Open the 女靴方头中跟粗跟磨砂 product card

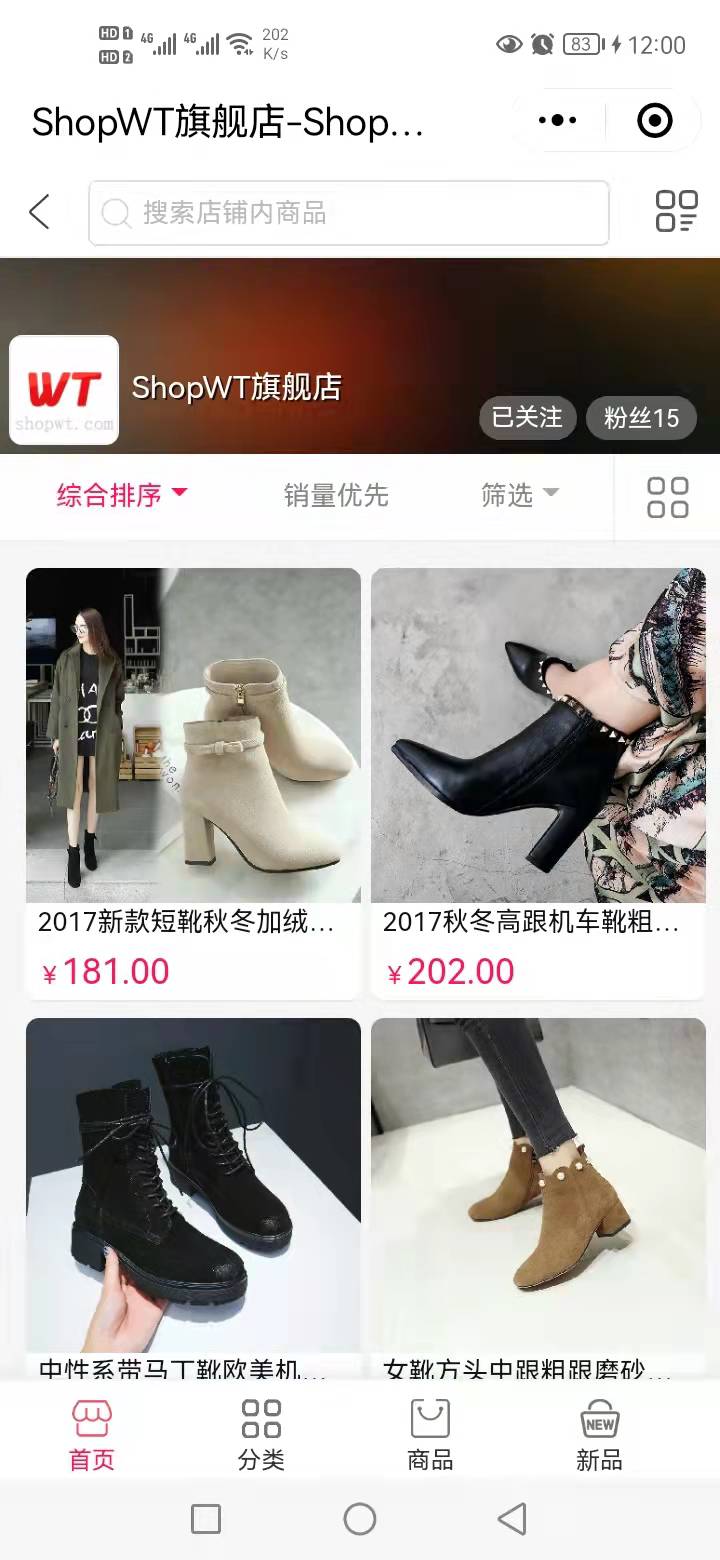pyautogui.click(x=538, y=1190)
